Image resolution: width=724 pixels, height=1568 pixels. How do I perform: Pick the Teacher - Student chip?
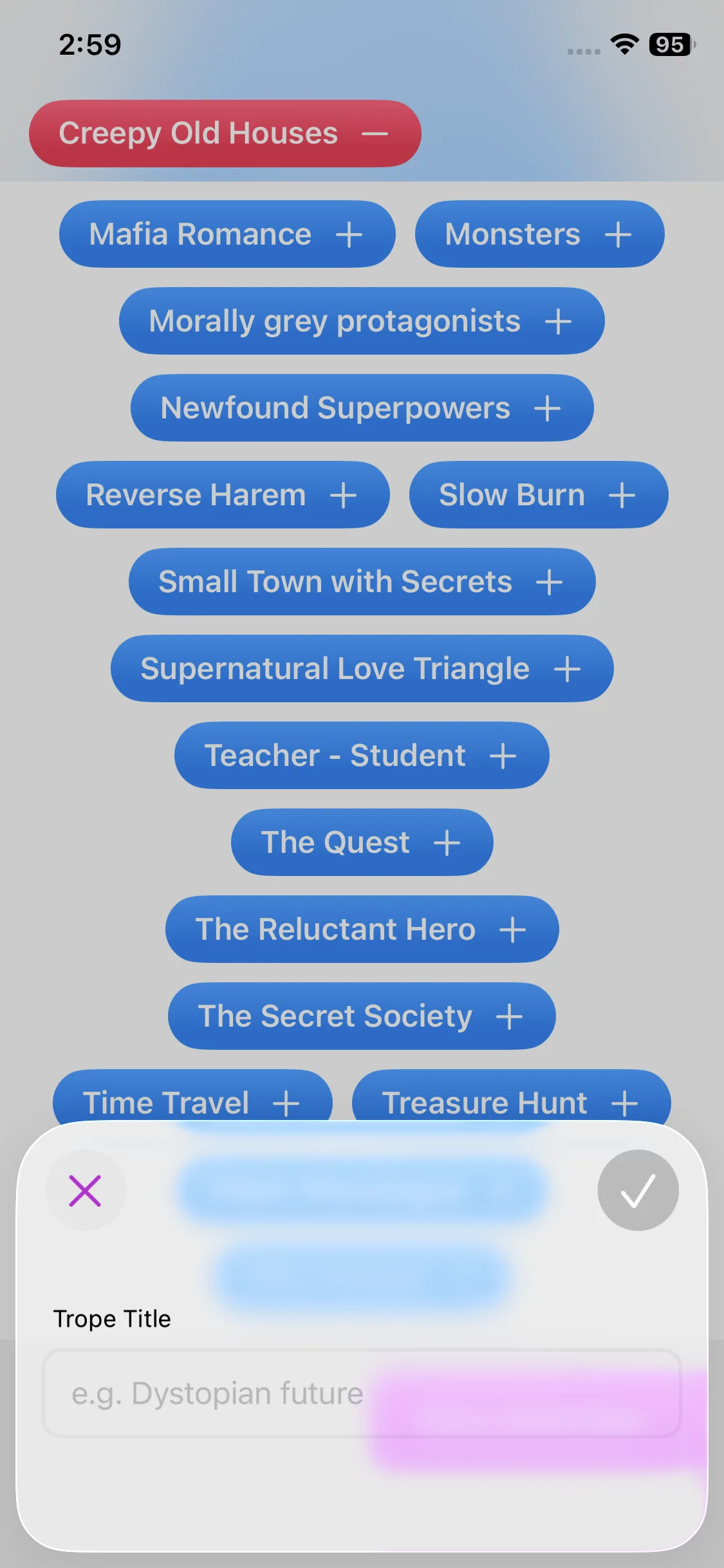pos(361,756)
